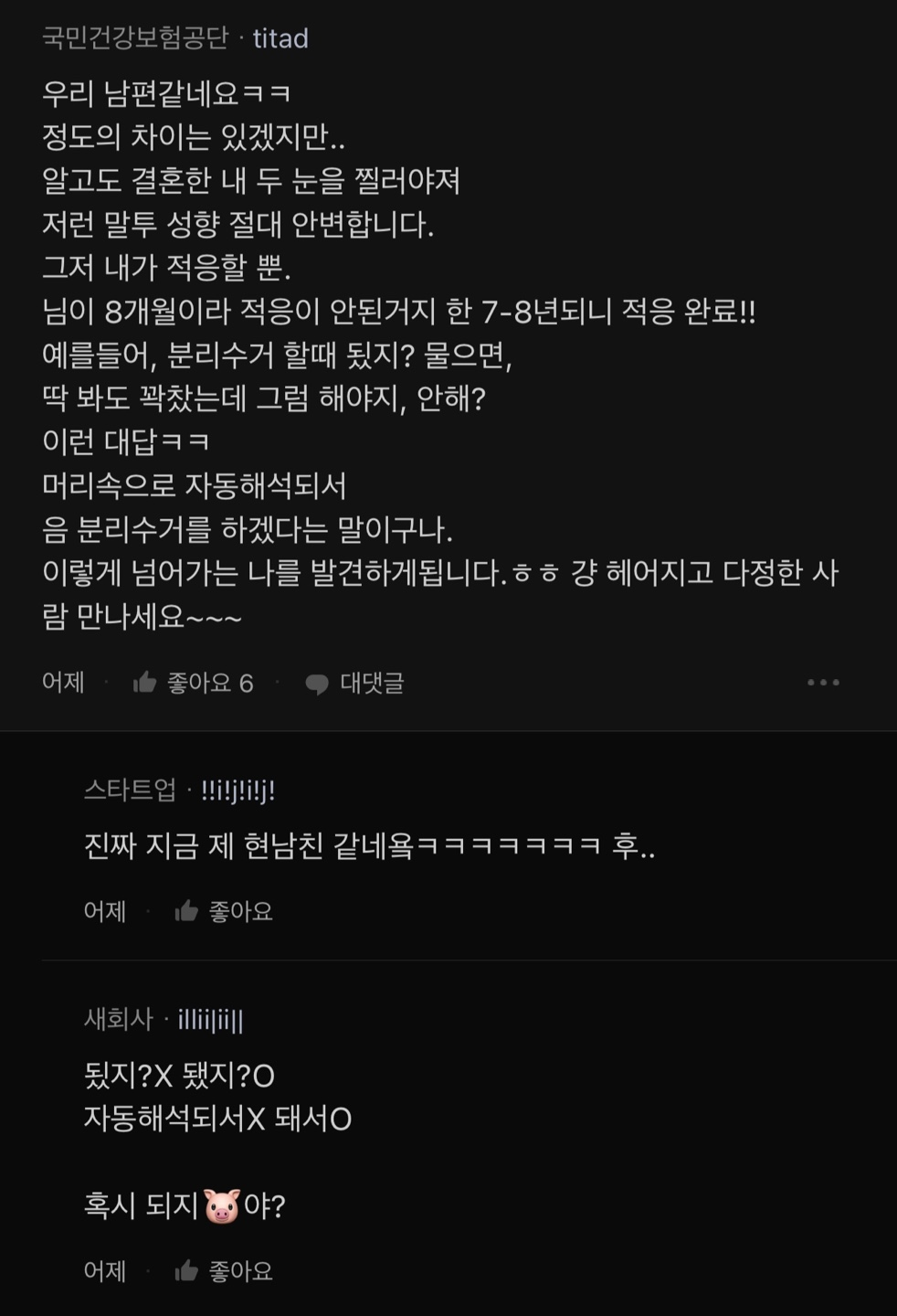The height and width of the screenshot is (1316, 897).
Task: Reply to titad's comment via 대댓글
Action: tap(354, 683)
